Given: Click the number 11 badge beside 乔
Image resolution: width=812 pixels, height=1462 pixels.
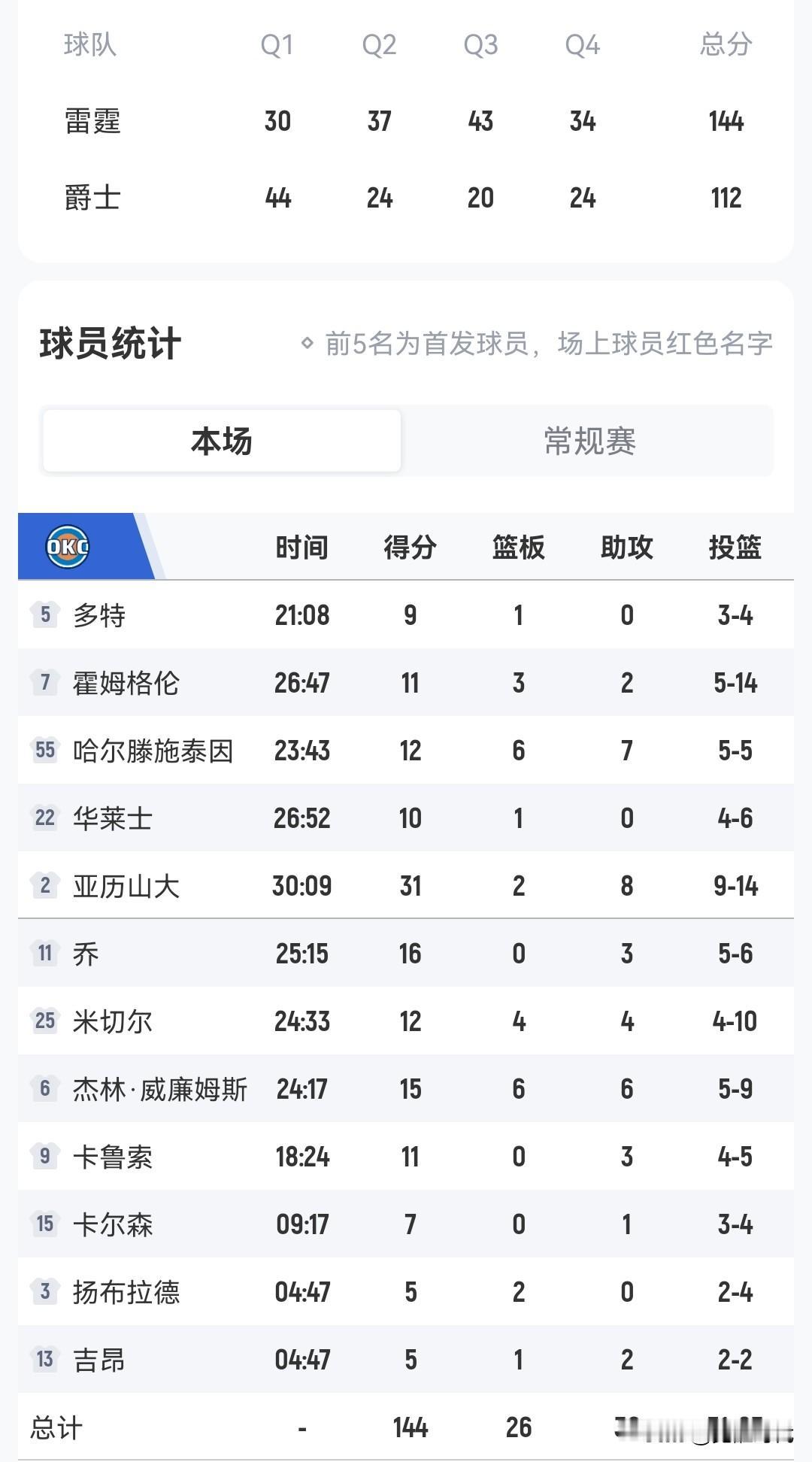Looking at the screenshot, I should 44,954.
